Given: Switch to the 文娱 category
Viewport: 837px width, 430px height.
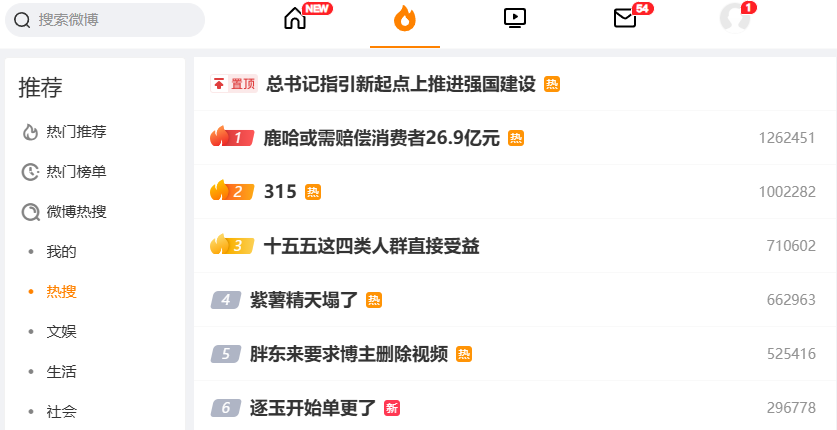Looking at the screenshot, I should [61, 332].
